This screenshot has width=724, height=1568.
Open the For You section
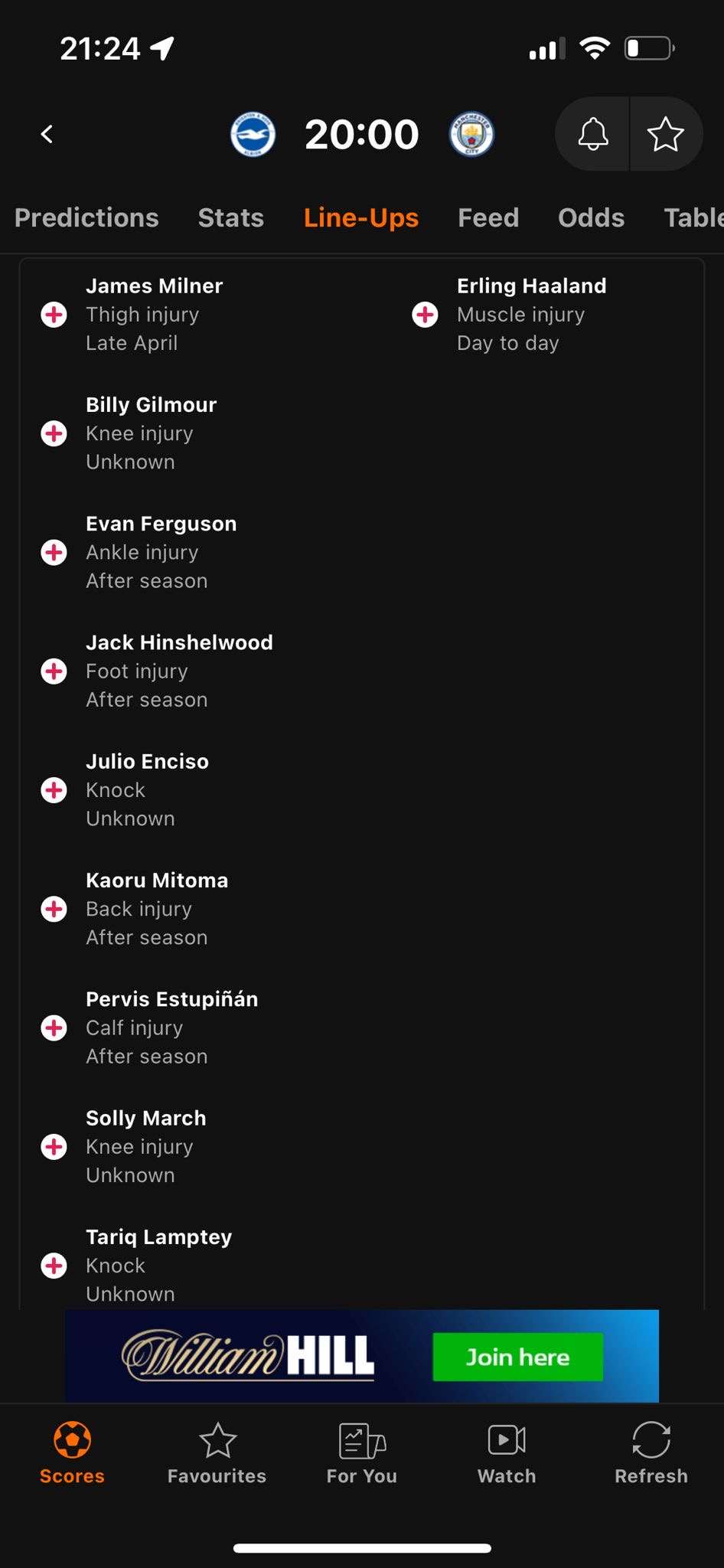coord(362,1453)
